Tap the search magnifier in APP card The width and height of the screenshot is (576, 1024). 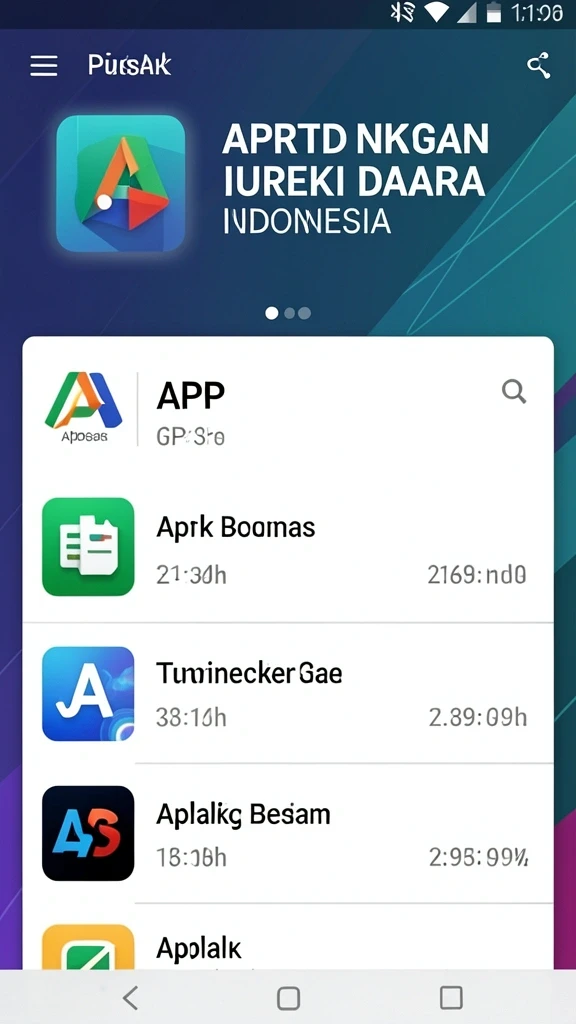[x=514, y=392]
